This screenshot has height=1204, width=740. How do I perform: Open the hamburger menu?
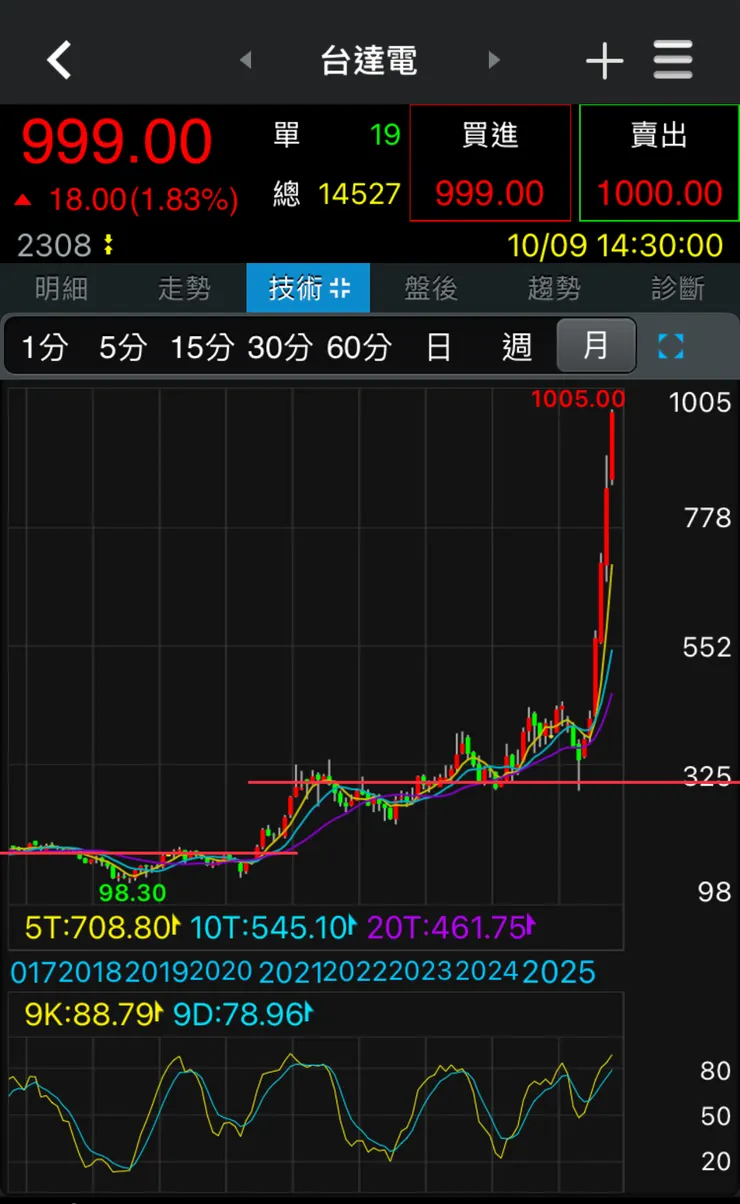672,60
